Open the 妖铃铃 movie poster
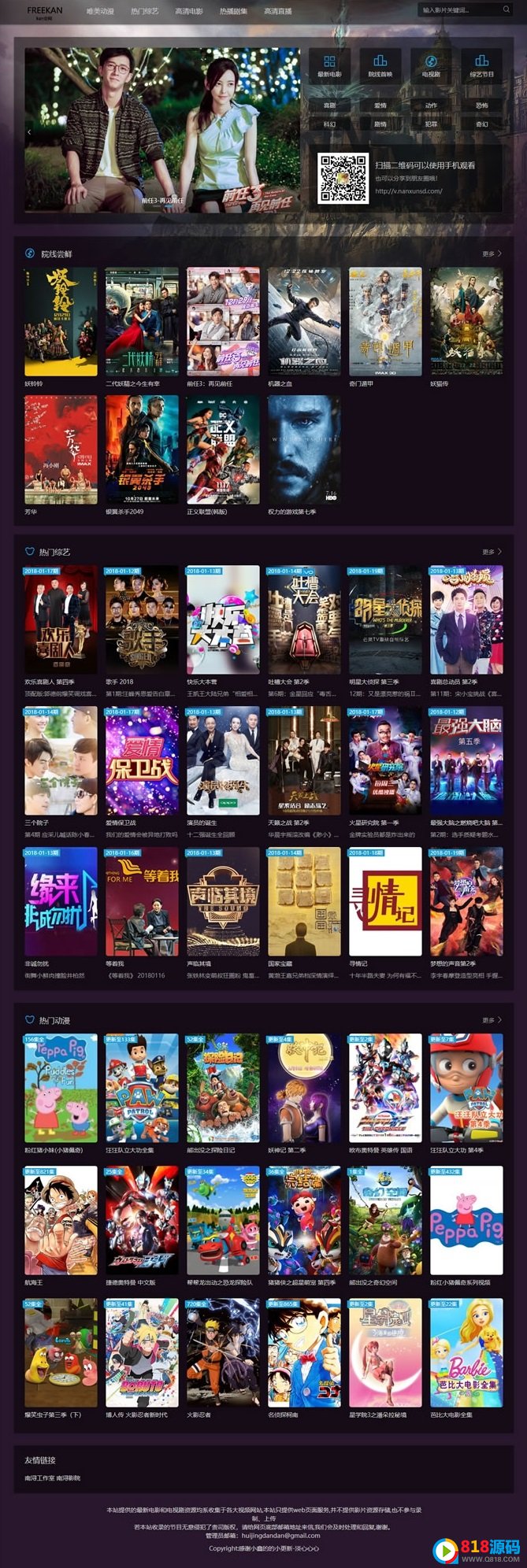 point(61,321)
